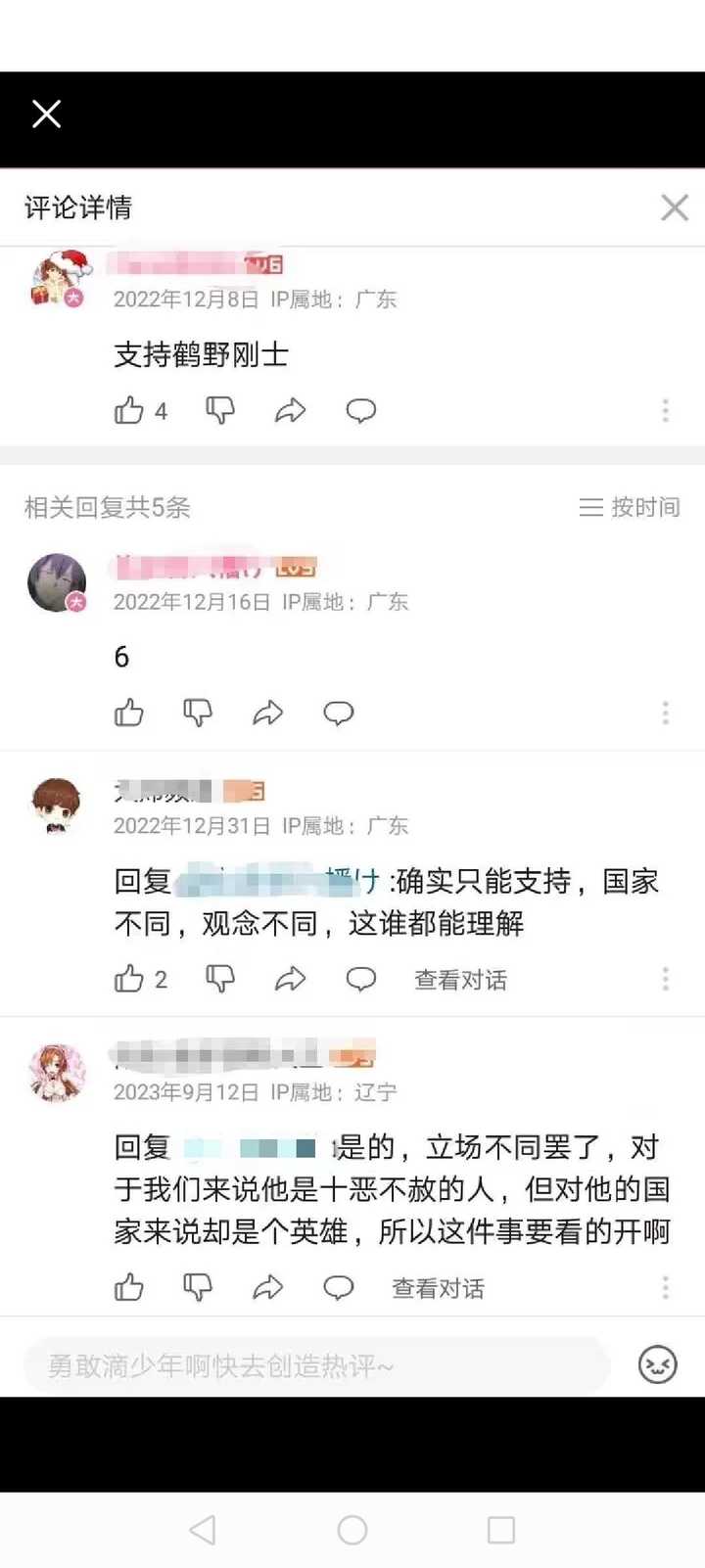Share the comment 支持鹤野刚士
Screen dimensions: 705x1568
[x=291, y=411]
